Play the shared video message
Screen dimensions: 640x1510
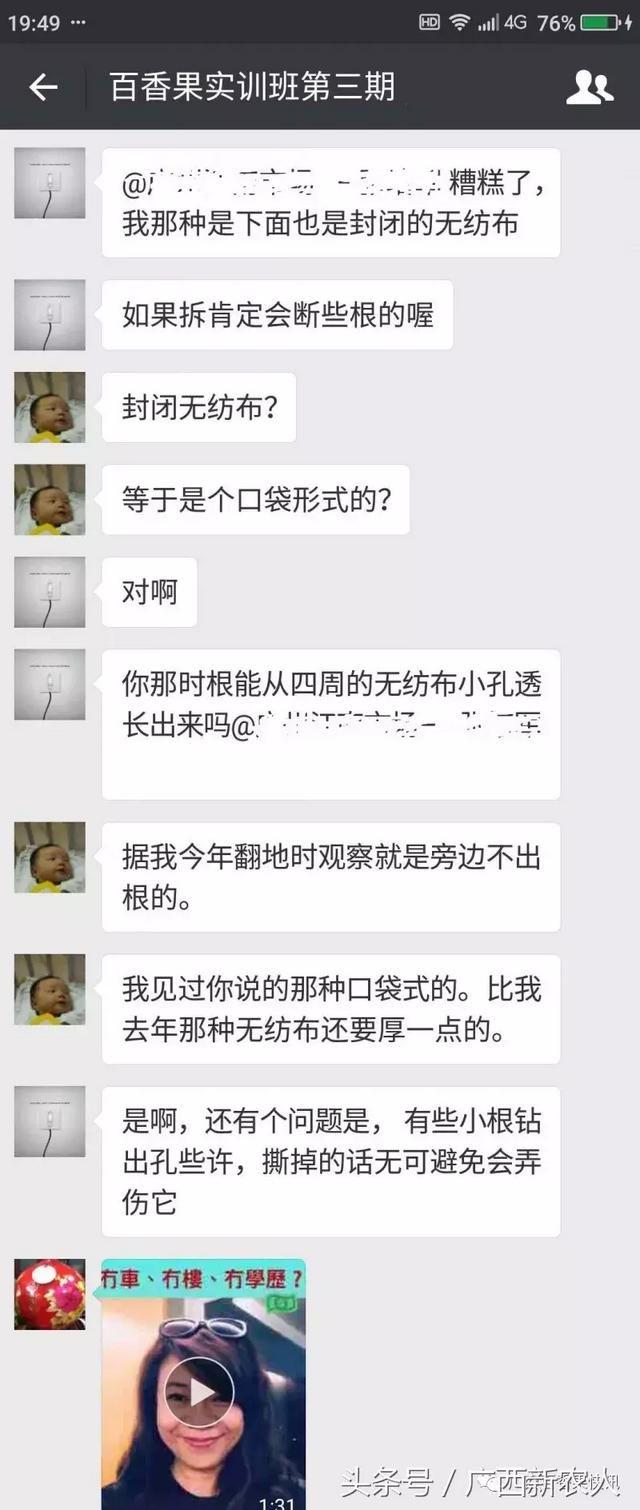click(x=199, y=1391)
